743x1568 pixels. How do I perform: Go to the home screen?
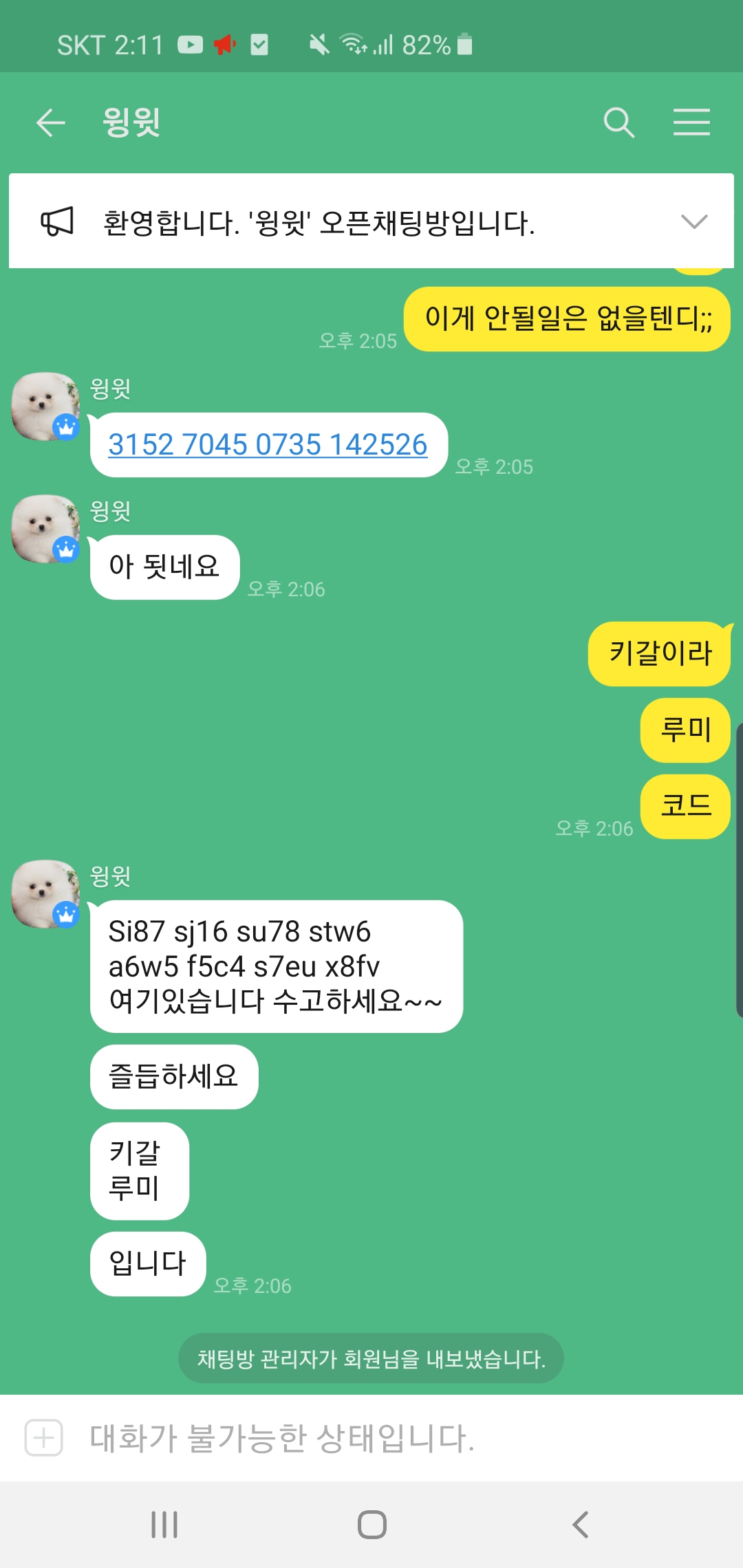pyautogui.click(x=371, y=1525)
